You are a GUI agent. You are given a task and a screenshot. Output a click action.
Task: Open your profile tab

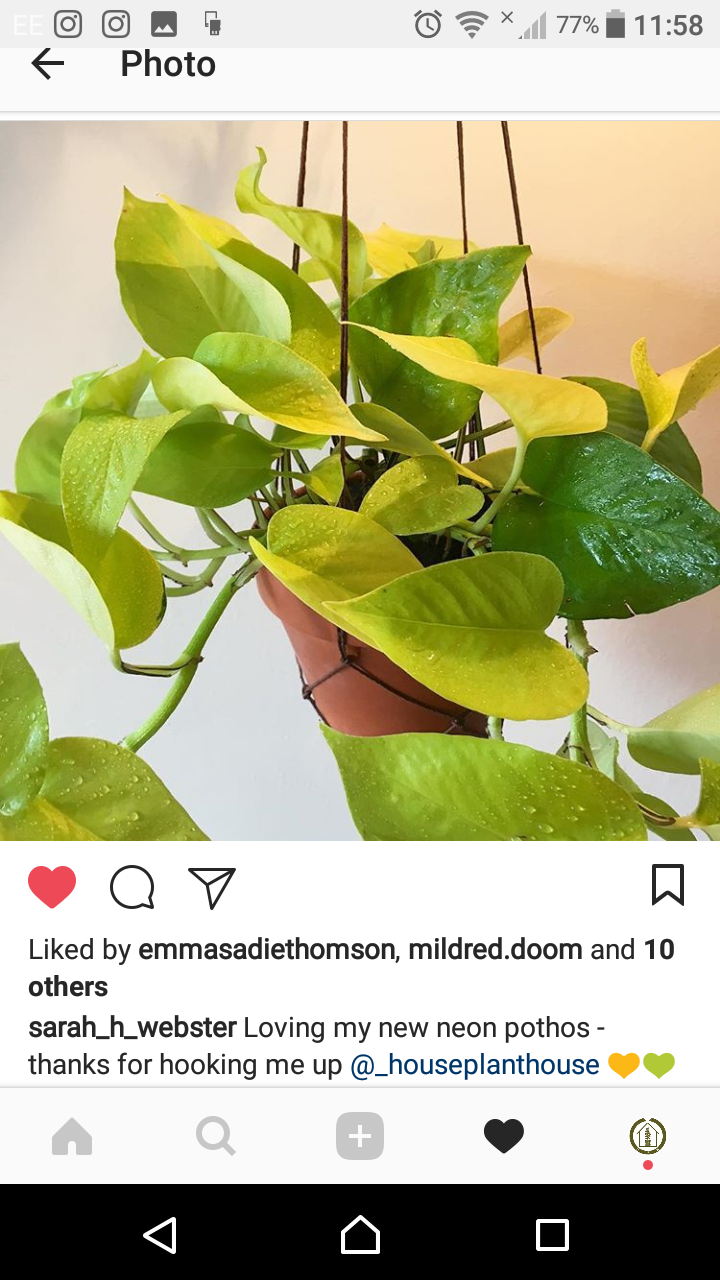click(x=648, y=1136)
